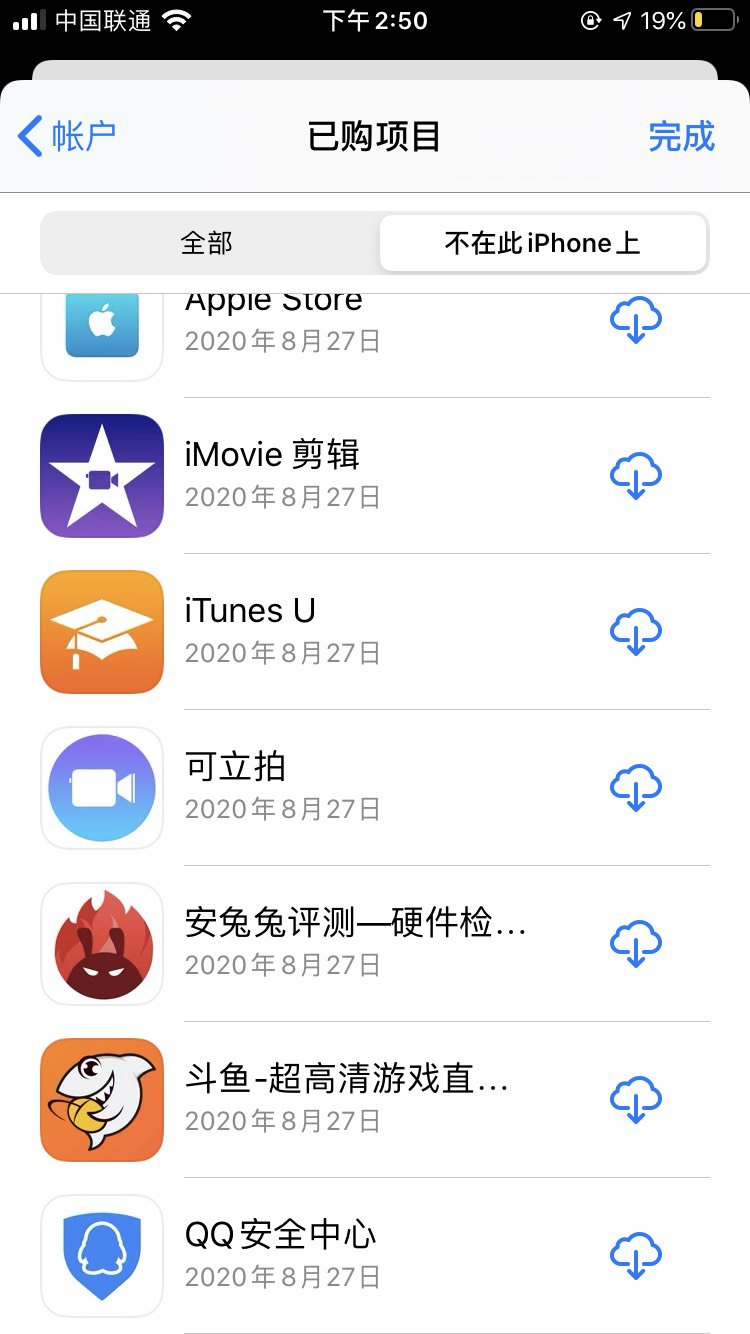Redownload iMovie 剪辑 via cloud icon
This screenshot has width=750, height=1334.
(636, 476)
